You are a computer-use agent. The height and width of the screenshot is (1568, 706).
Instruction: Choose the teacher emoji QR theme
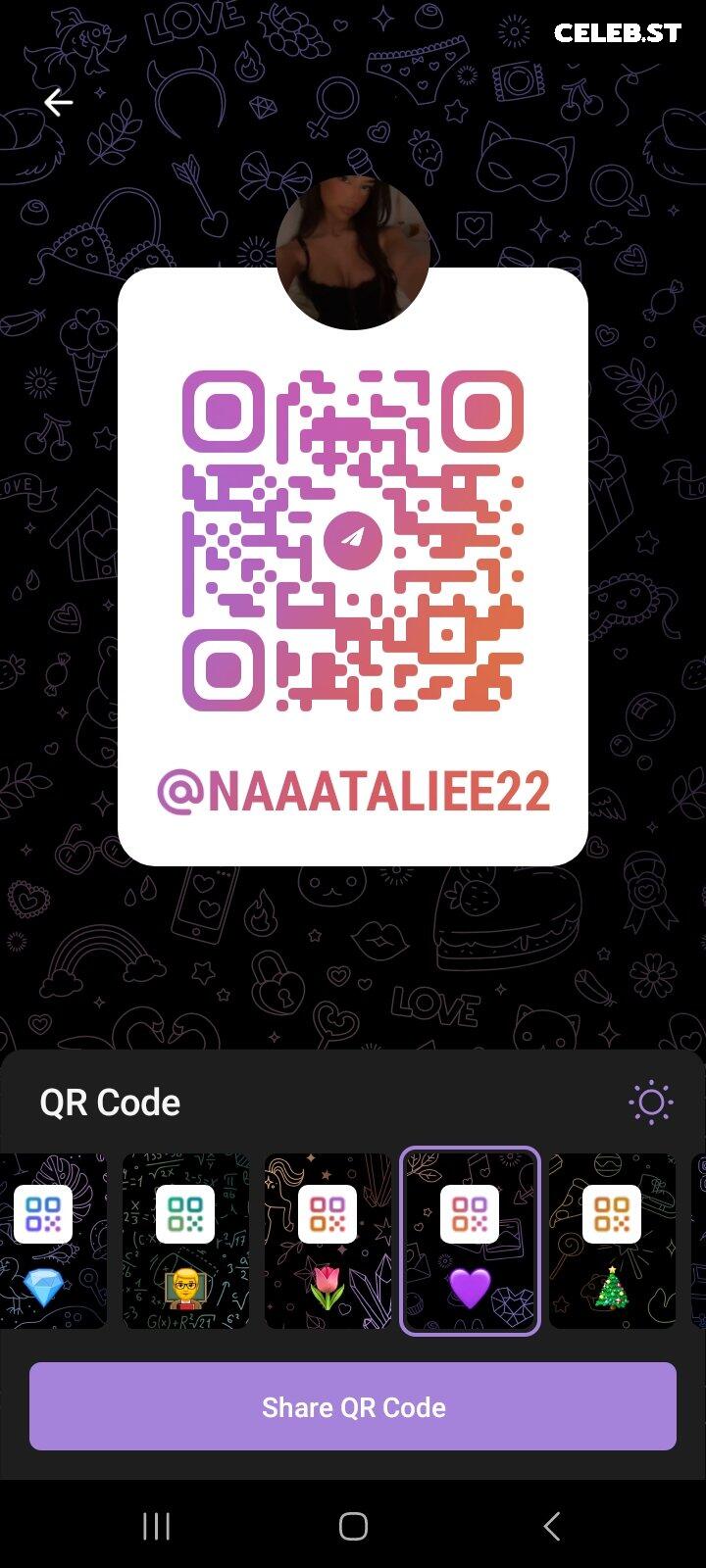(x=185, y=1241)
